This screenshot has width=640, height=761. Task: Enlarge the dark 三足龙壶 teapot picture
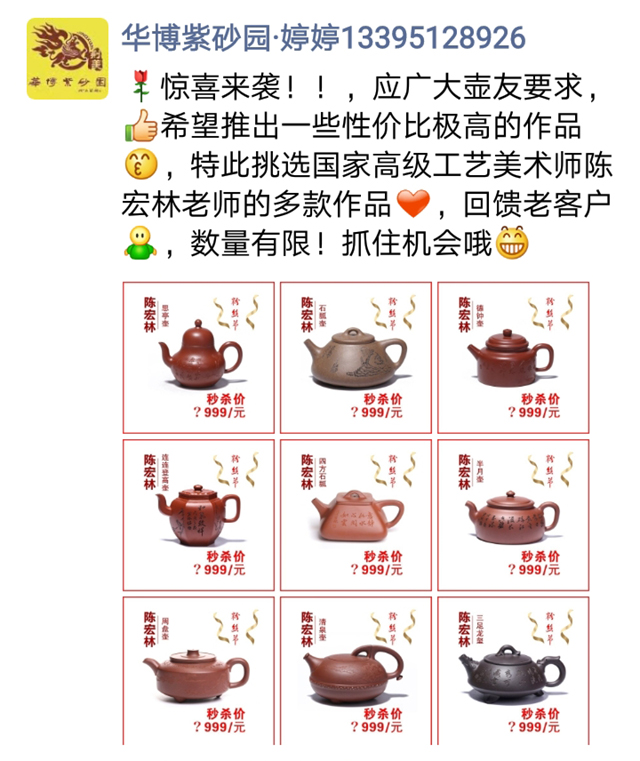512,670
